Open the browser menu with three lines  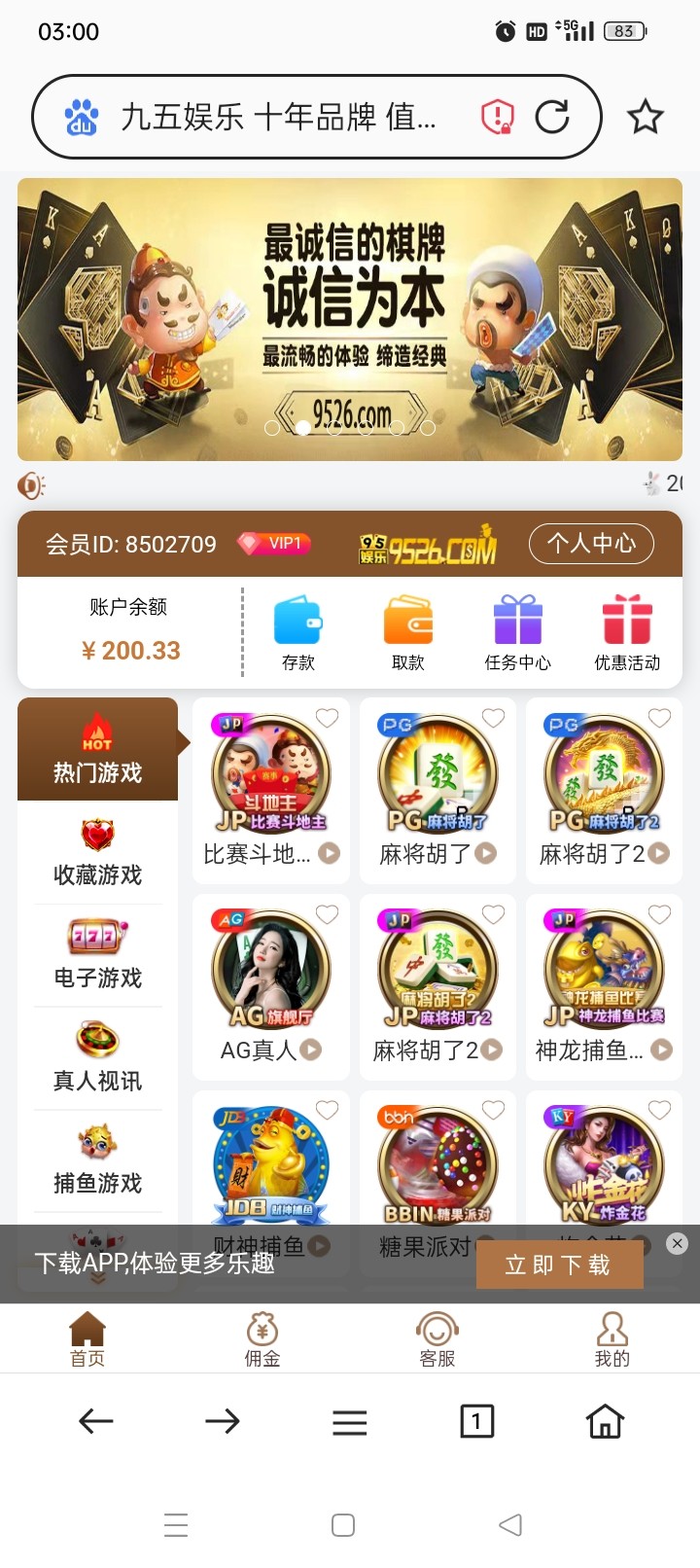coord(350,1421)
